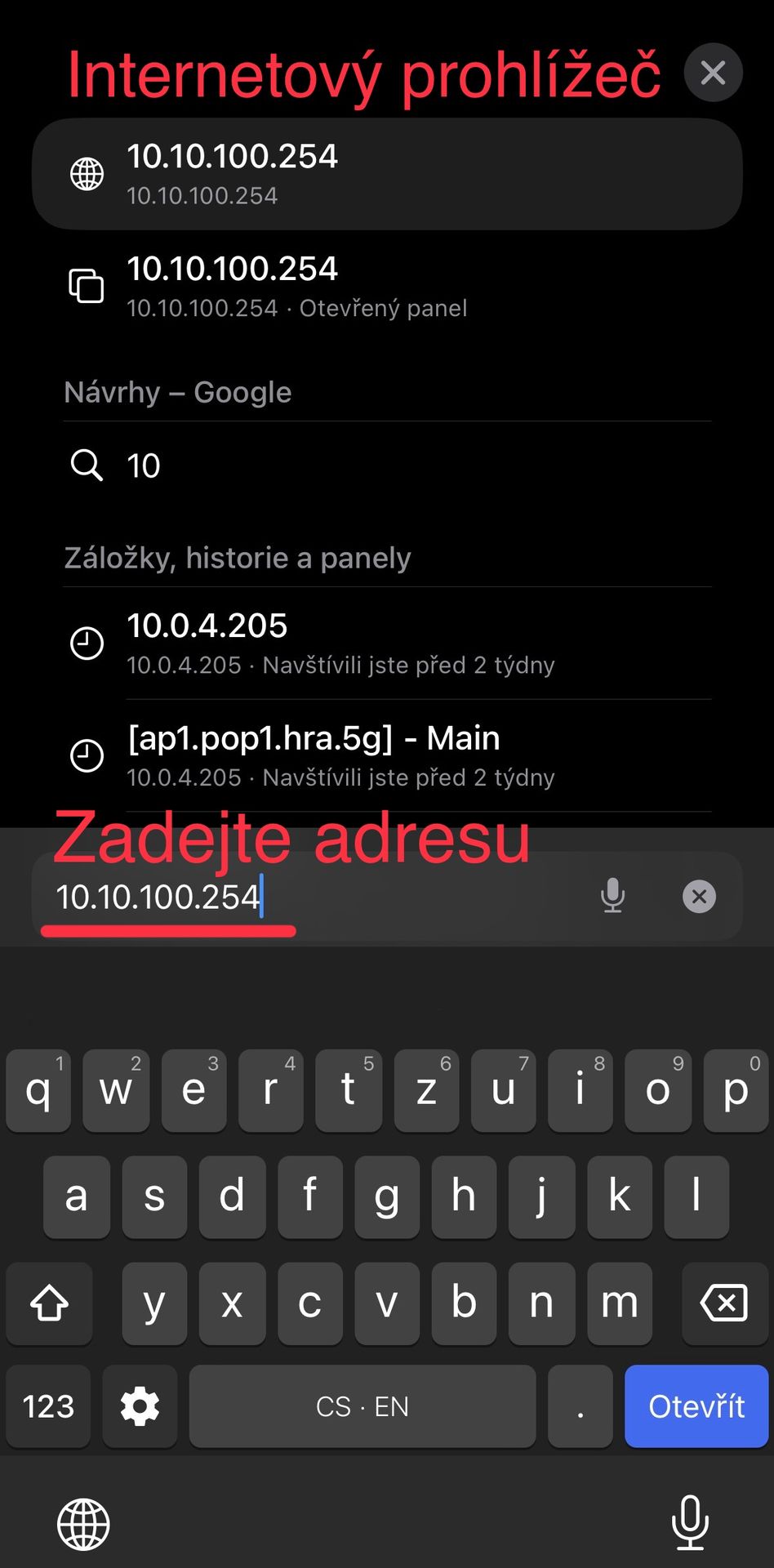Open the keyboard settings gear
774x1568 pixels.
tap(140, 1406)
